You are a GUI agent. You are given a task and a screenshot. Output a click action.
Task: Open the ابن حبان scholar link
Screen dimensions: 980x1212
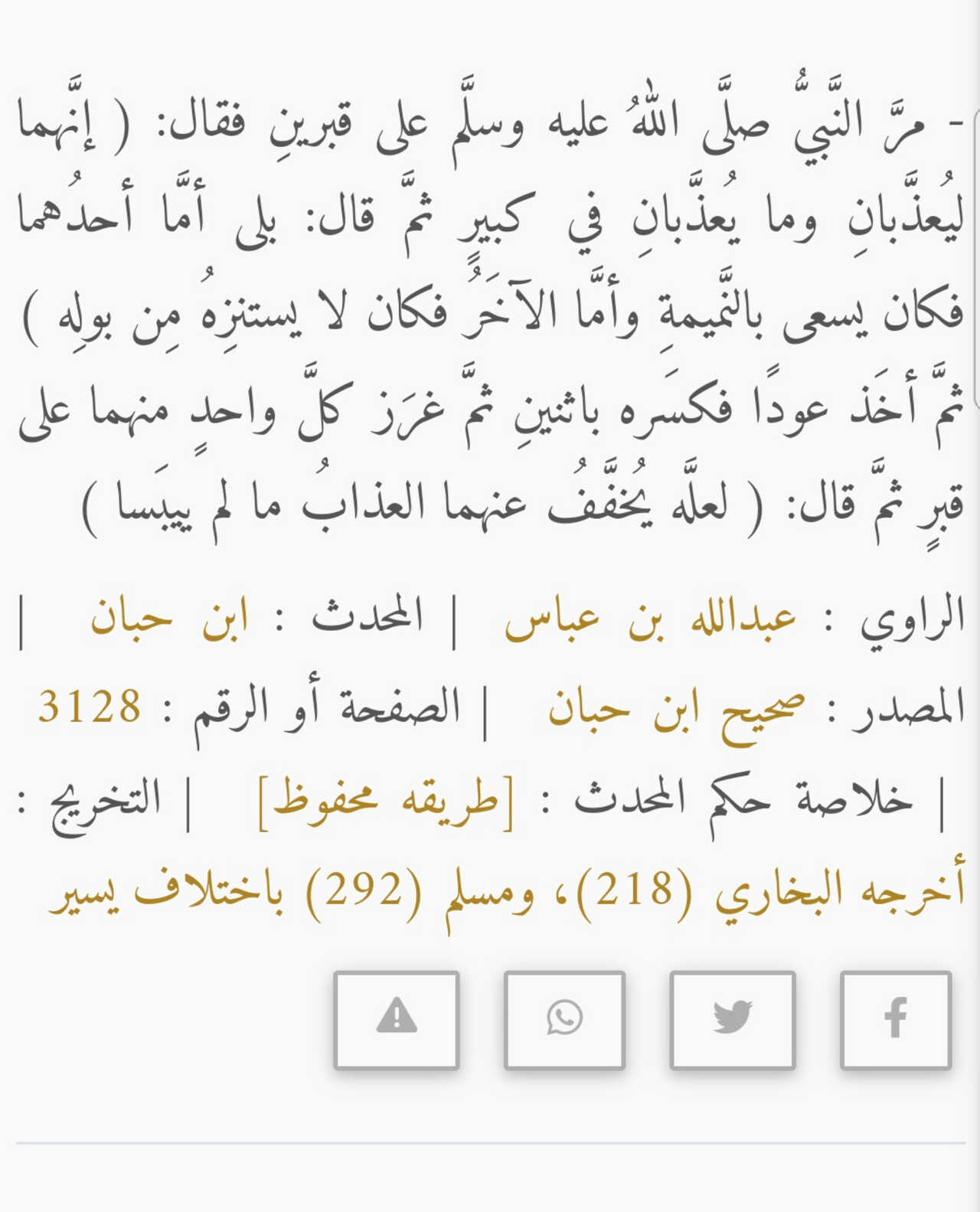coord(169,619)
